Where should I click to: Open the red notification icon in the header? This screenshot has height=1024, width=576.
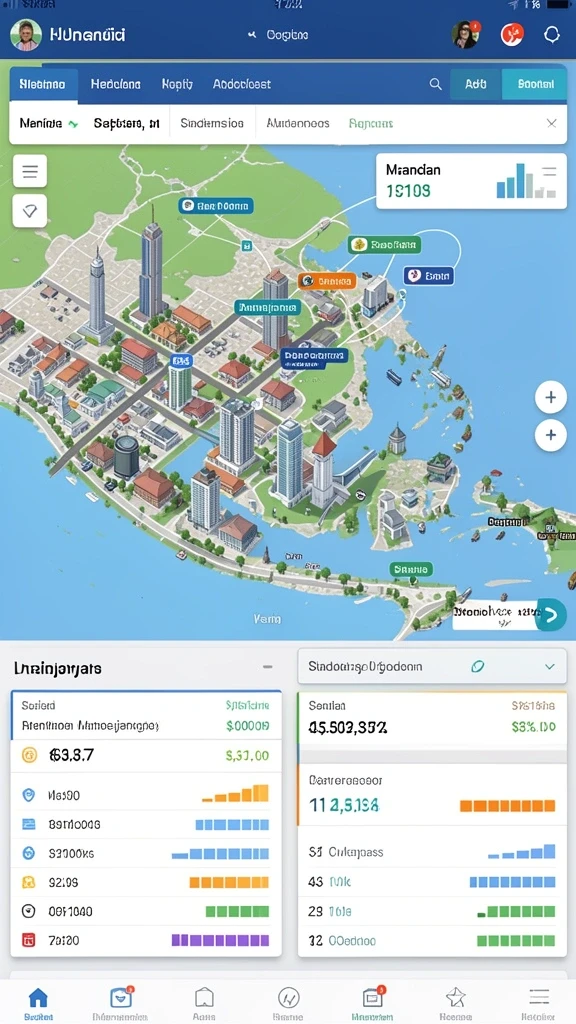point(512,35)
